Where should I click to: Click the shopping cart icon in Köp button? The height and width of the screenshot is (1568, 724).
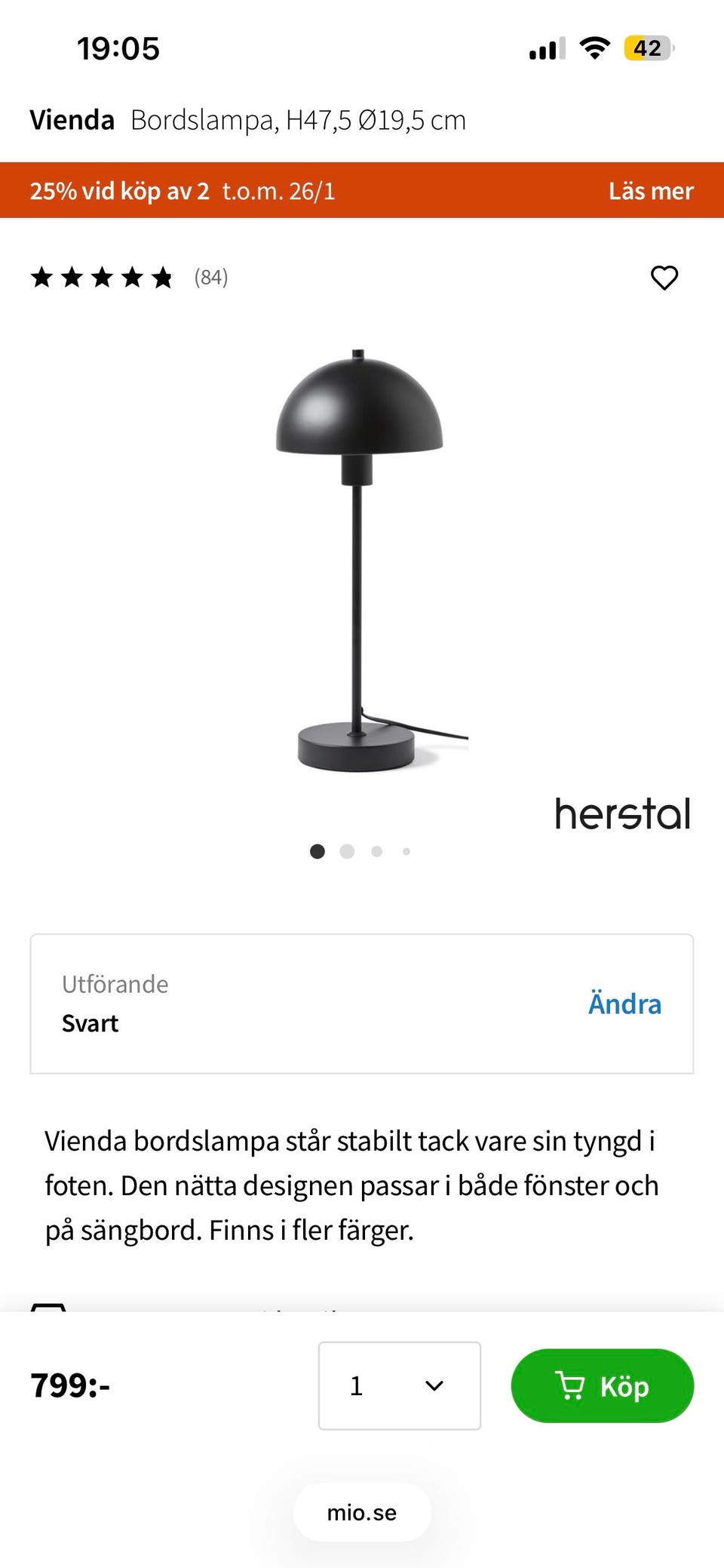coord(573,1385)
